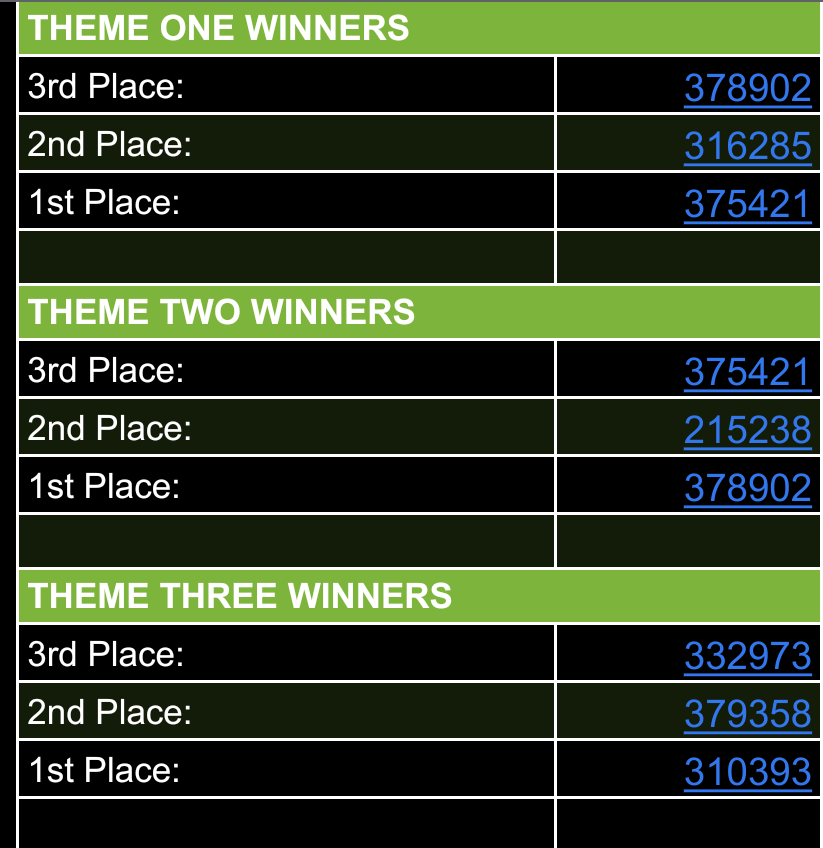Tap Theme One 2nd place link 316285

747,146
